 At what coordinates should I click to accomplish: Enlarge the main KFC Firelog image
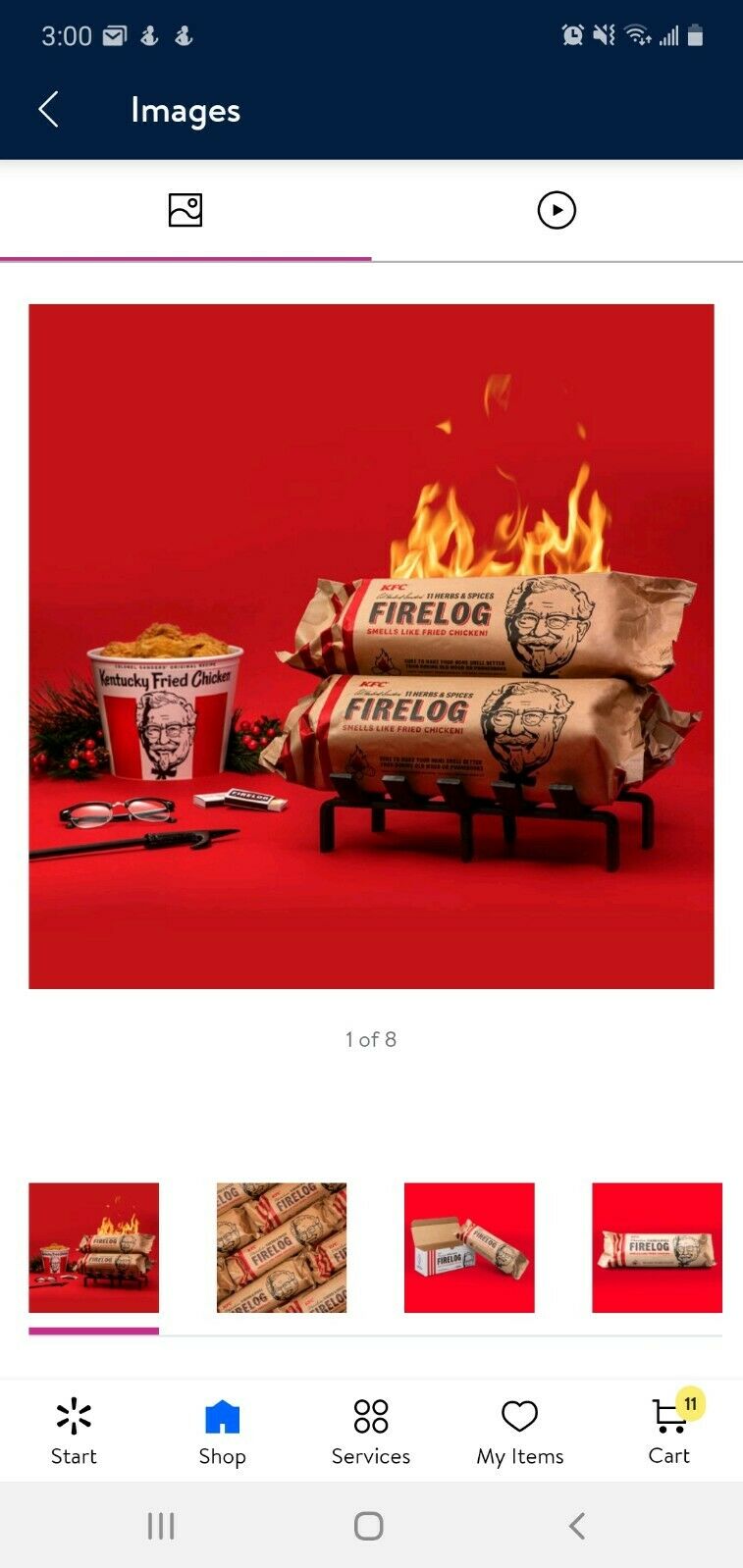click(x=371, y=646)
